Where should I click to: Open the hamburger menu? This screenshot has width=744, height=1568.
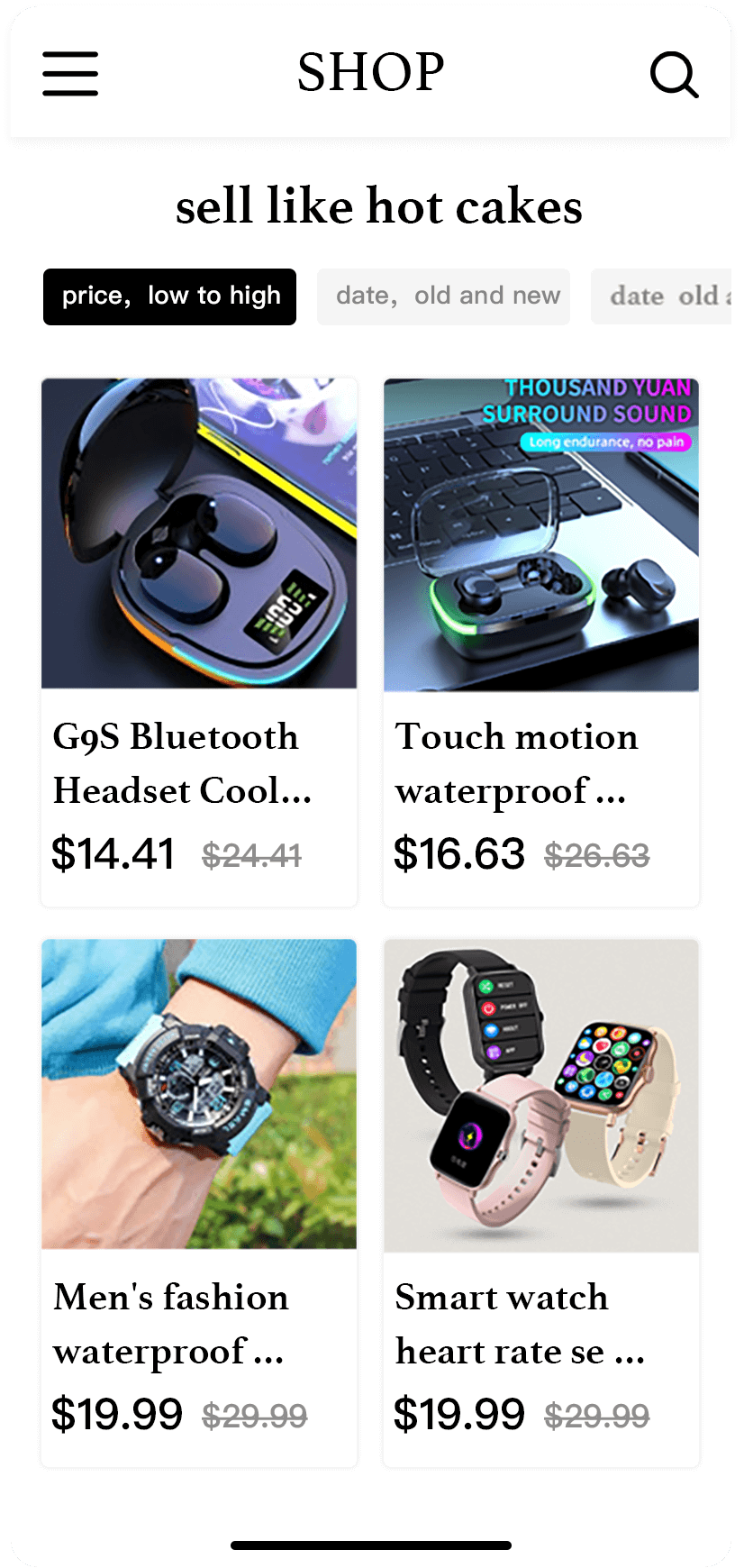70,73
